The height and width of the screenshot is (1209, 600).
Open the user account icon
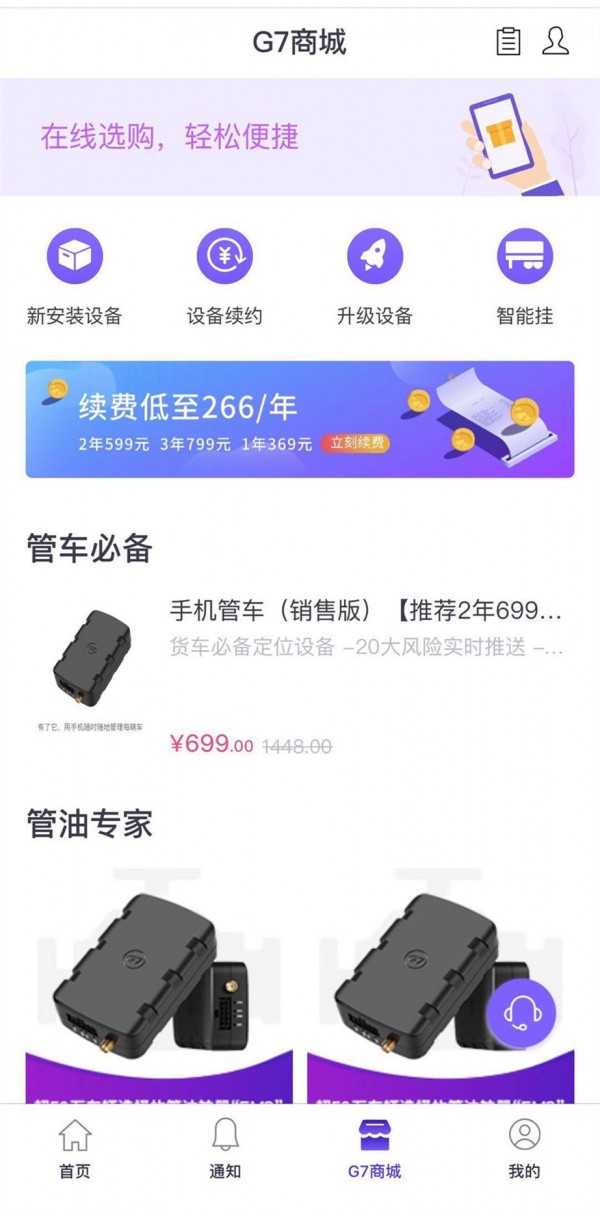pyautogui.click(x=555, y=42)
